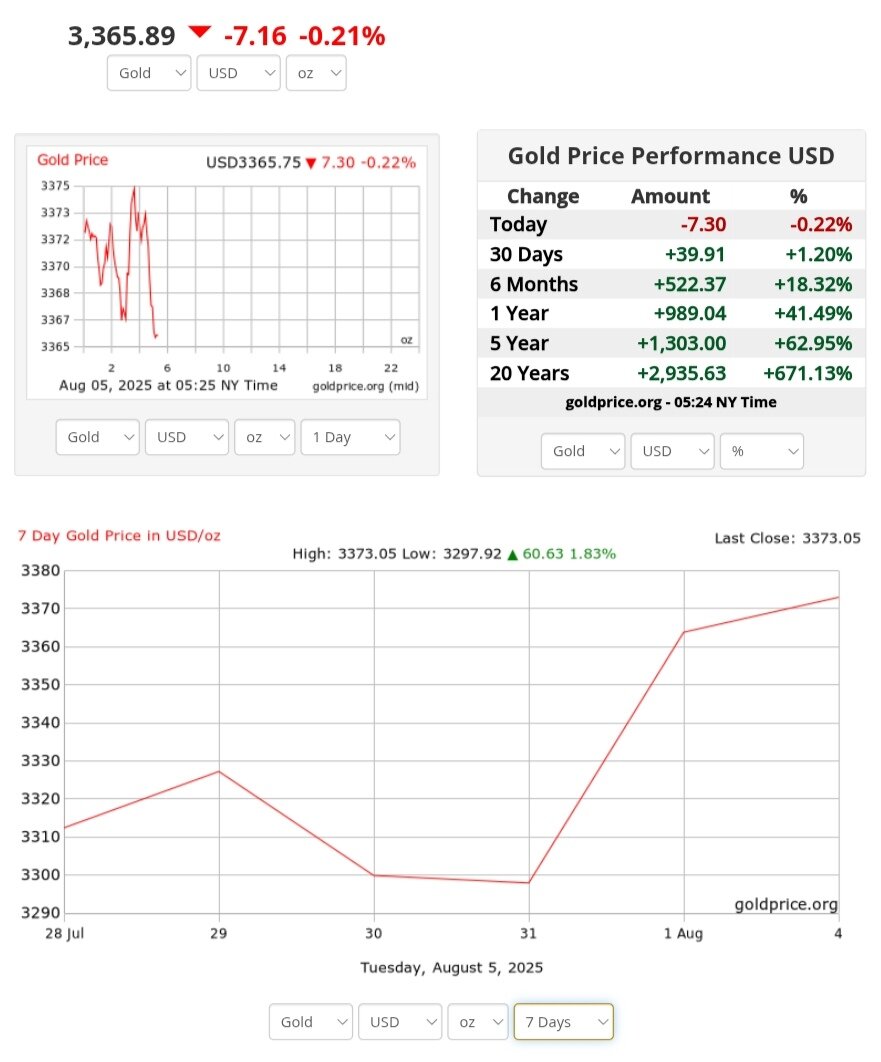Change the USD currency under the 7 Day chart
The width and height of the screenshot is (881, 1062).
(400, 1022)
